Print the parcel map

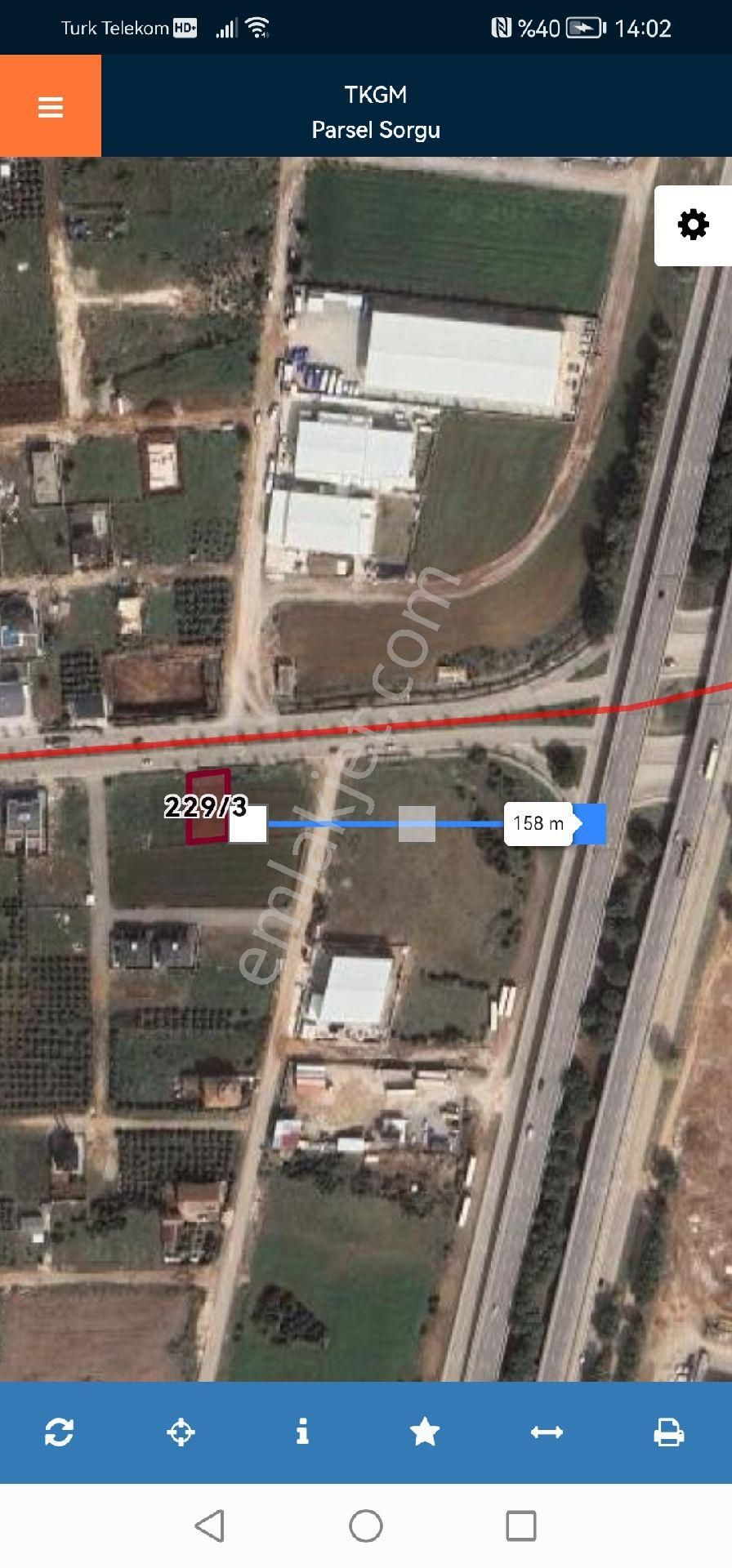[x=668, y=1432]
